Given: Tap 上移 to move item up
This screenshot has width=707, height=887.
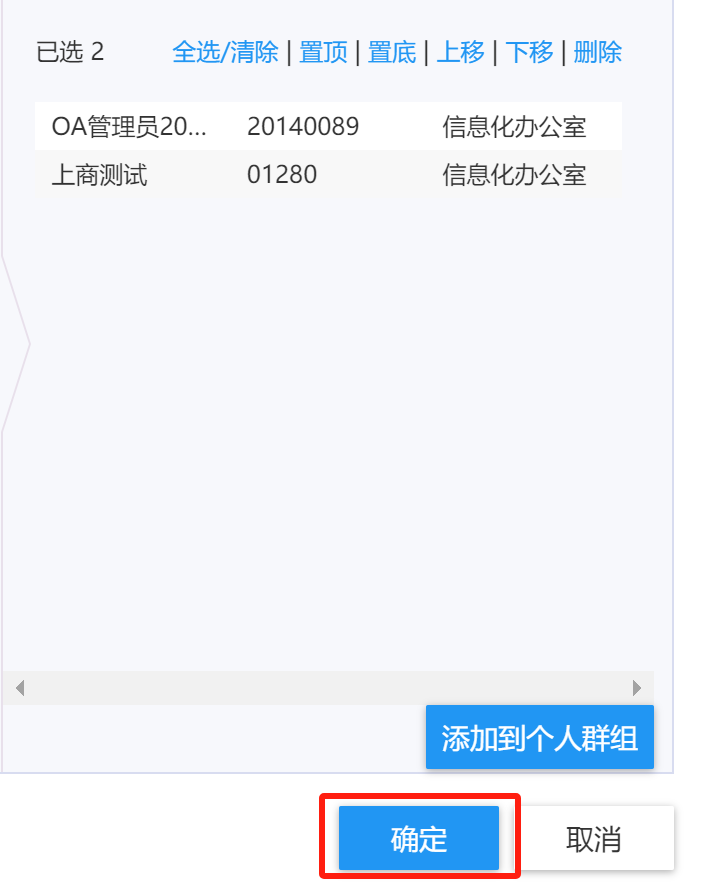Looking at the screenshot, I should [x=460, y=53].
